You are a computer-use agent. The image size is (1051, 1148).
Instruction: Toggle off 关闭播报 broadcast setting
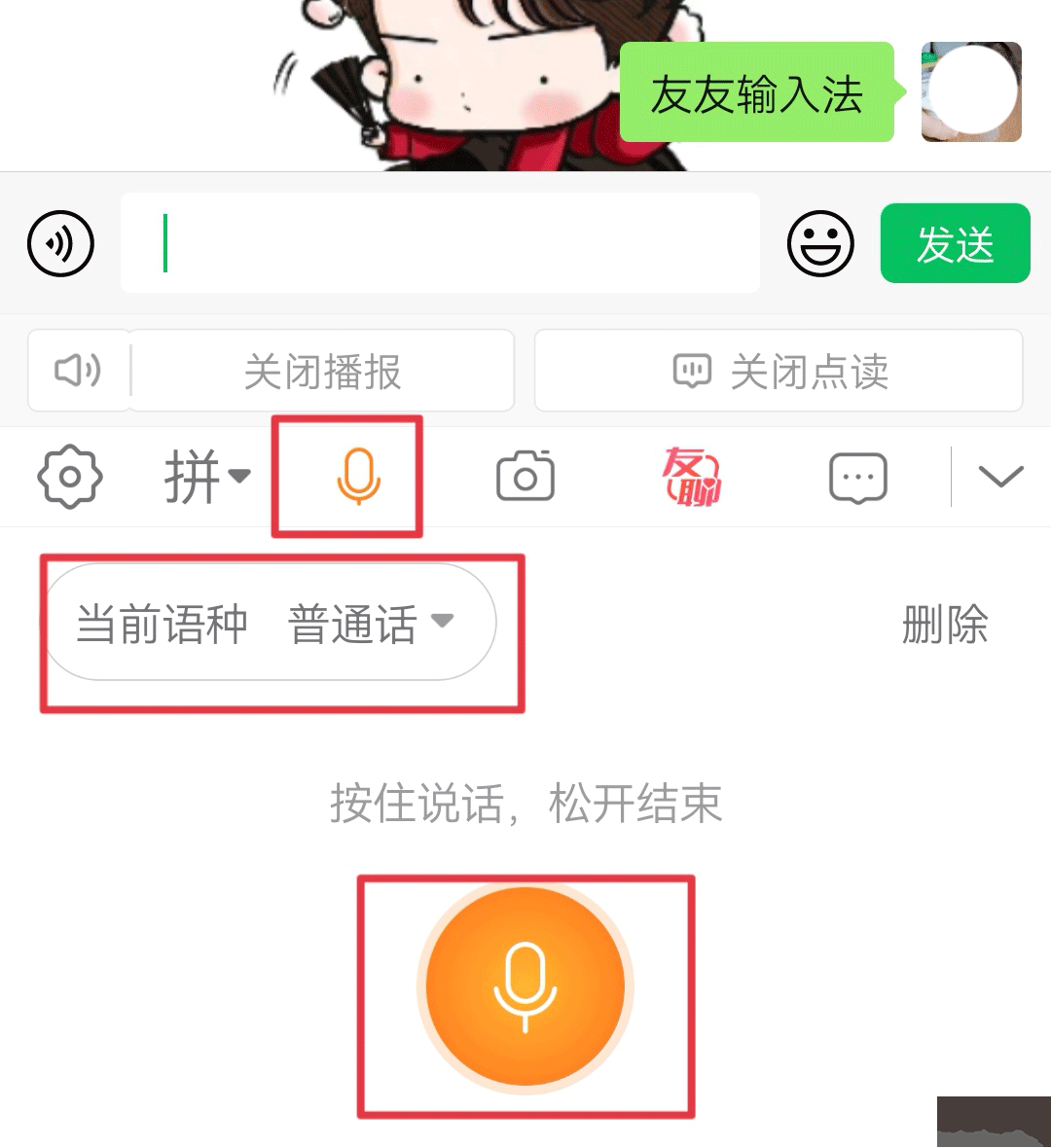click(x=321, y=370)
